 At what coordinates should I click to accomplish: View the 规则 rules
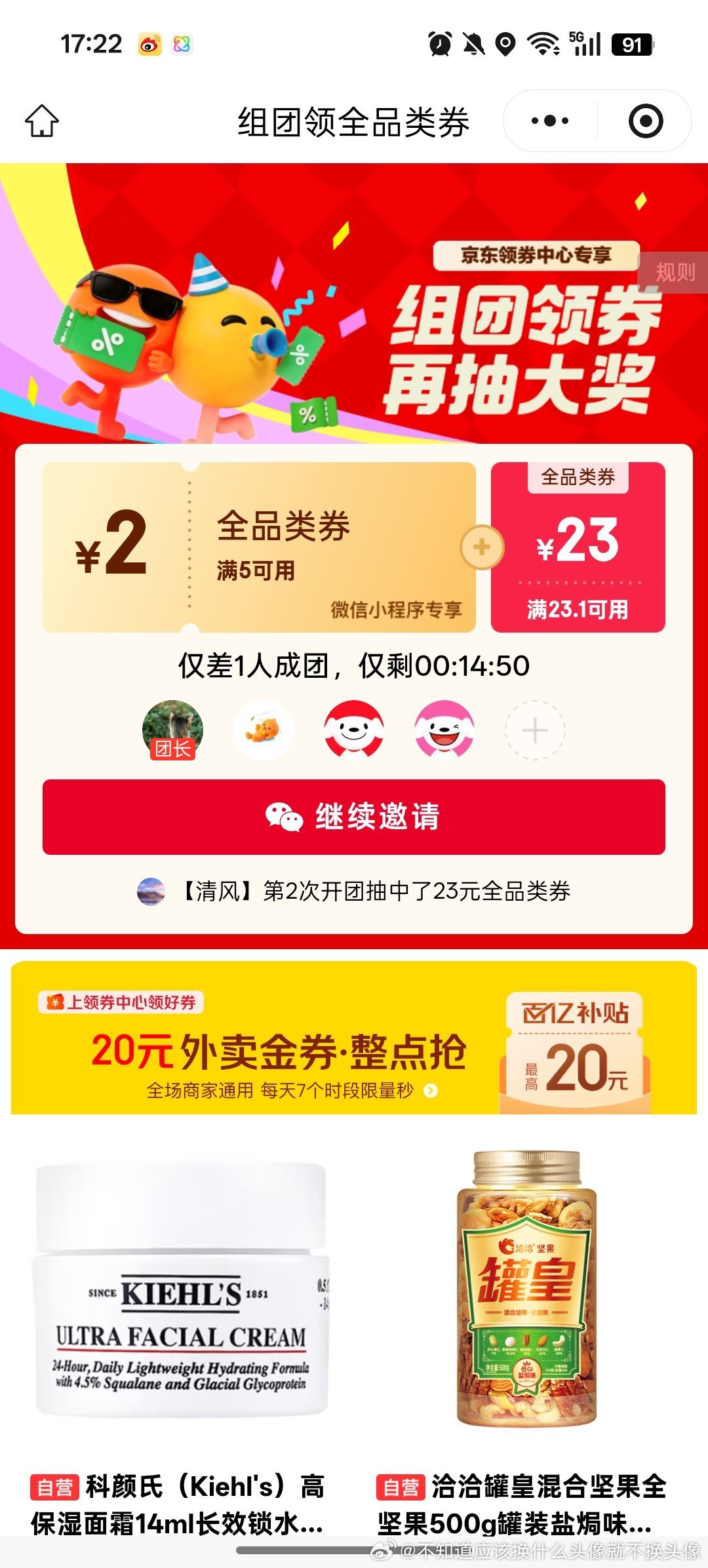tap(675, 272)
